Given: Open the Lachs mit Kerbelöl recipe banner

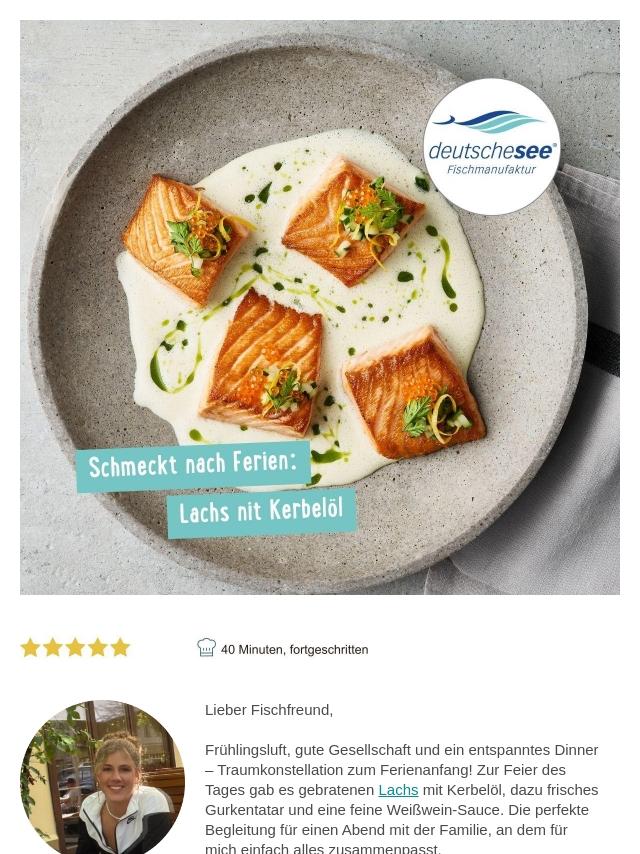Looking at the screenshot, I should coord(319,307).
